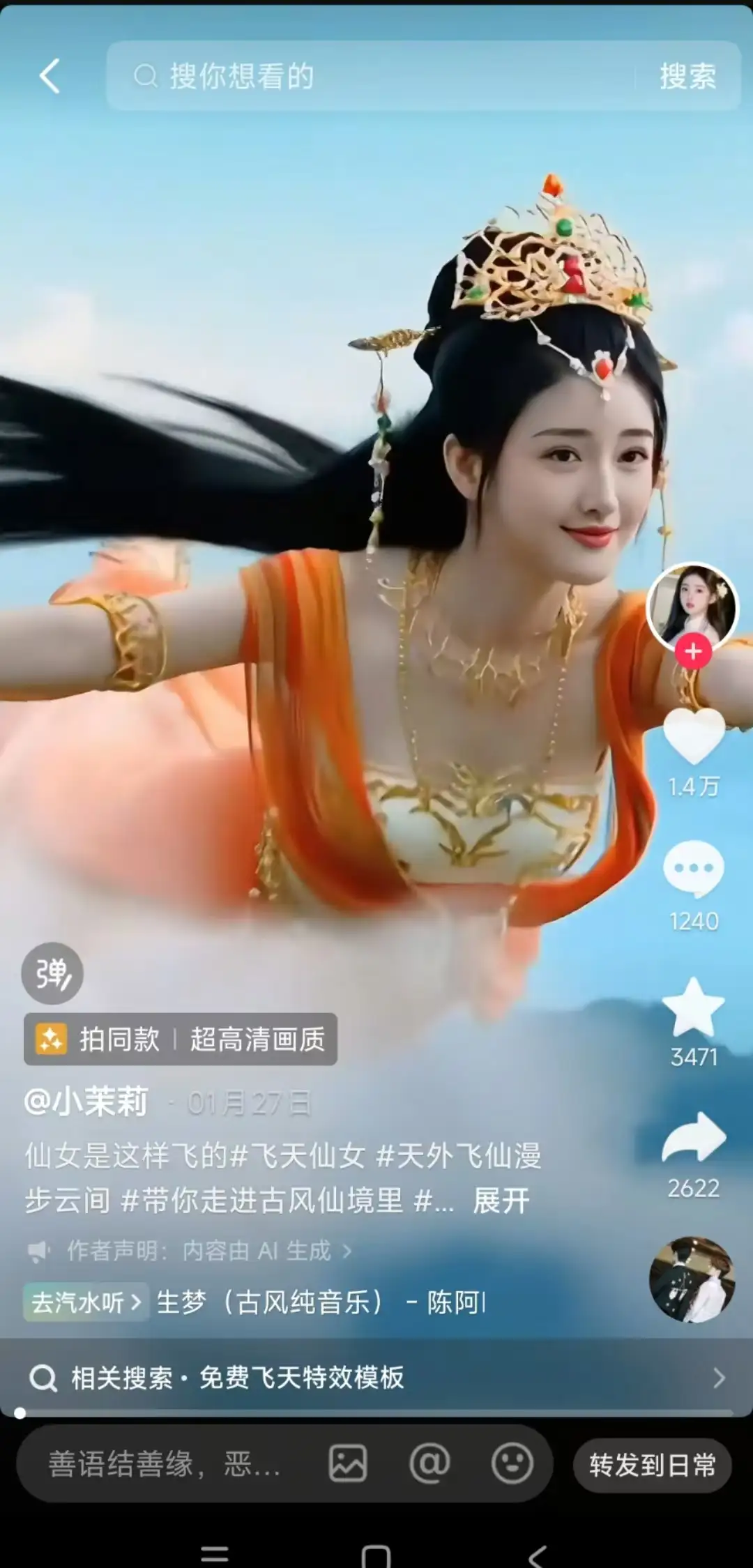Expand the caption with 展开
753x1568 pixels.
(501, 1201)
